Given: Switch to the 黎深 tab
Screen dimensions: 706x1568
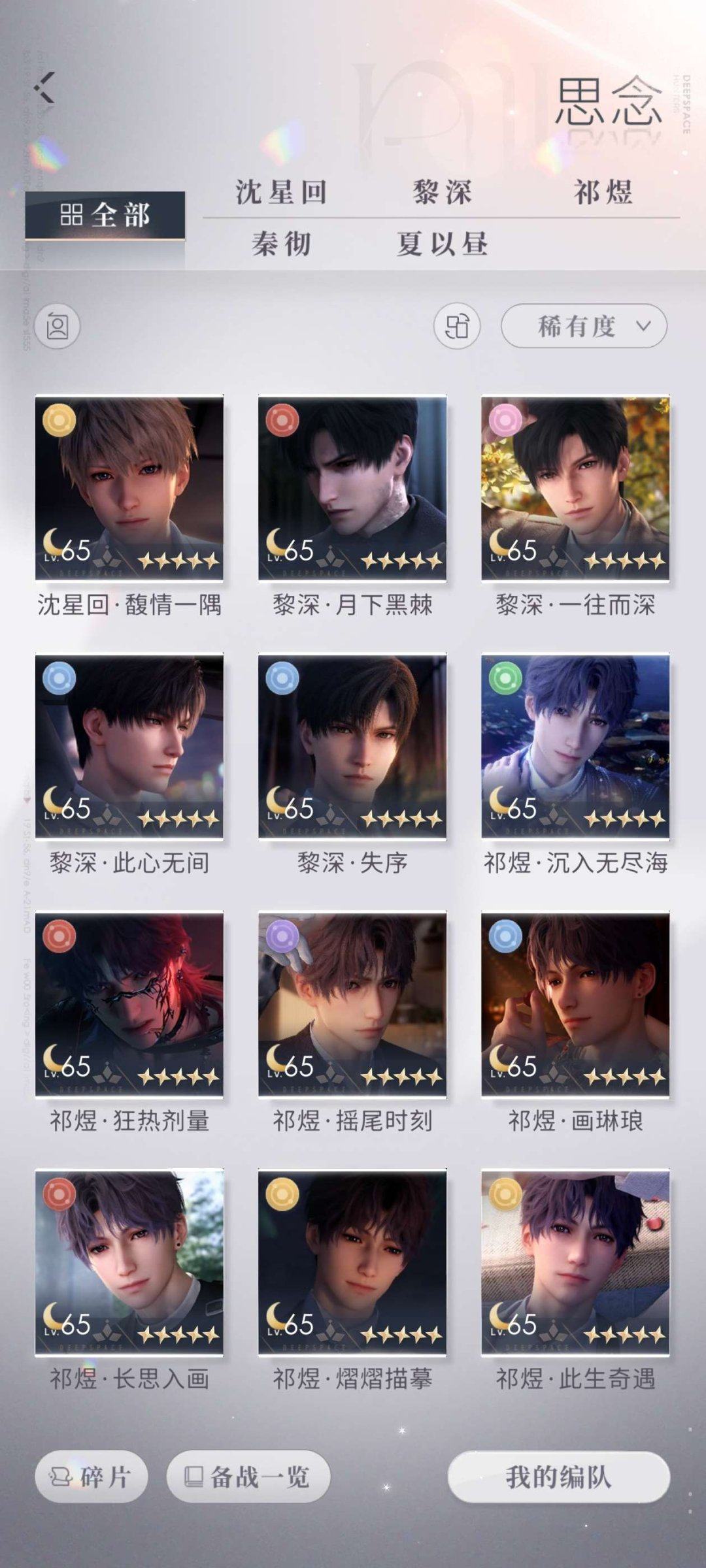Looking at the screenshot, I should [x=442, y=192].
